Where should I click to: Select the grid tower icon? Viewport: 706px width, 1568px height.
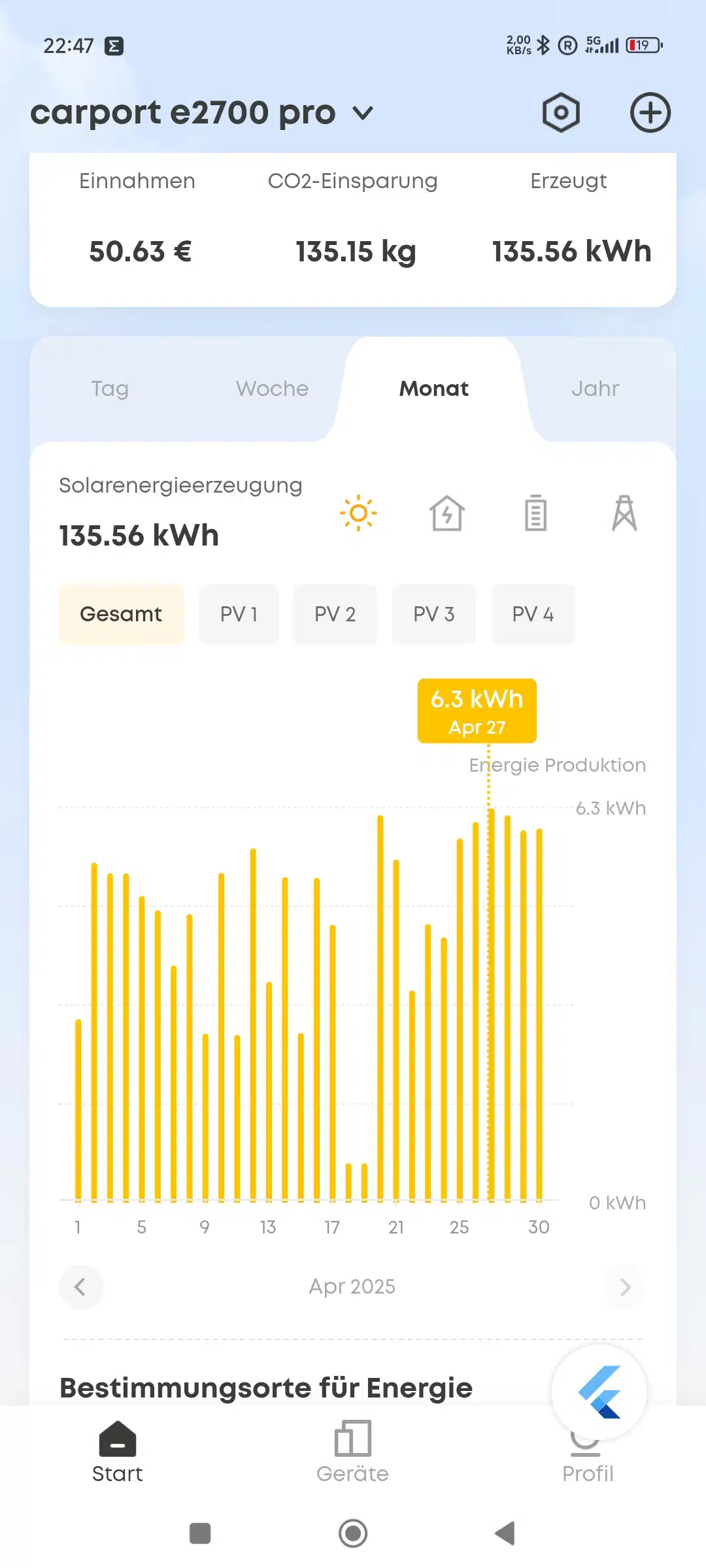pyautogui.click(x=624, y=513)
